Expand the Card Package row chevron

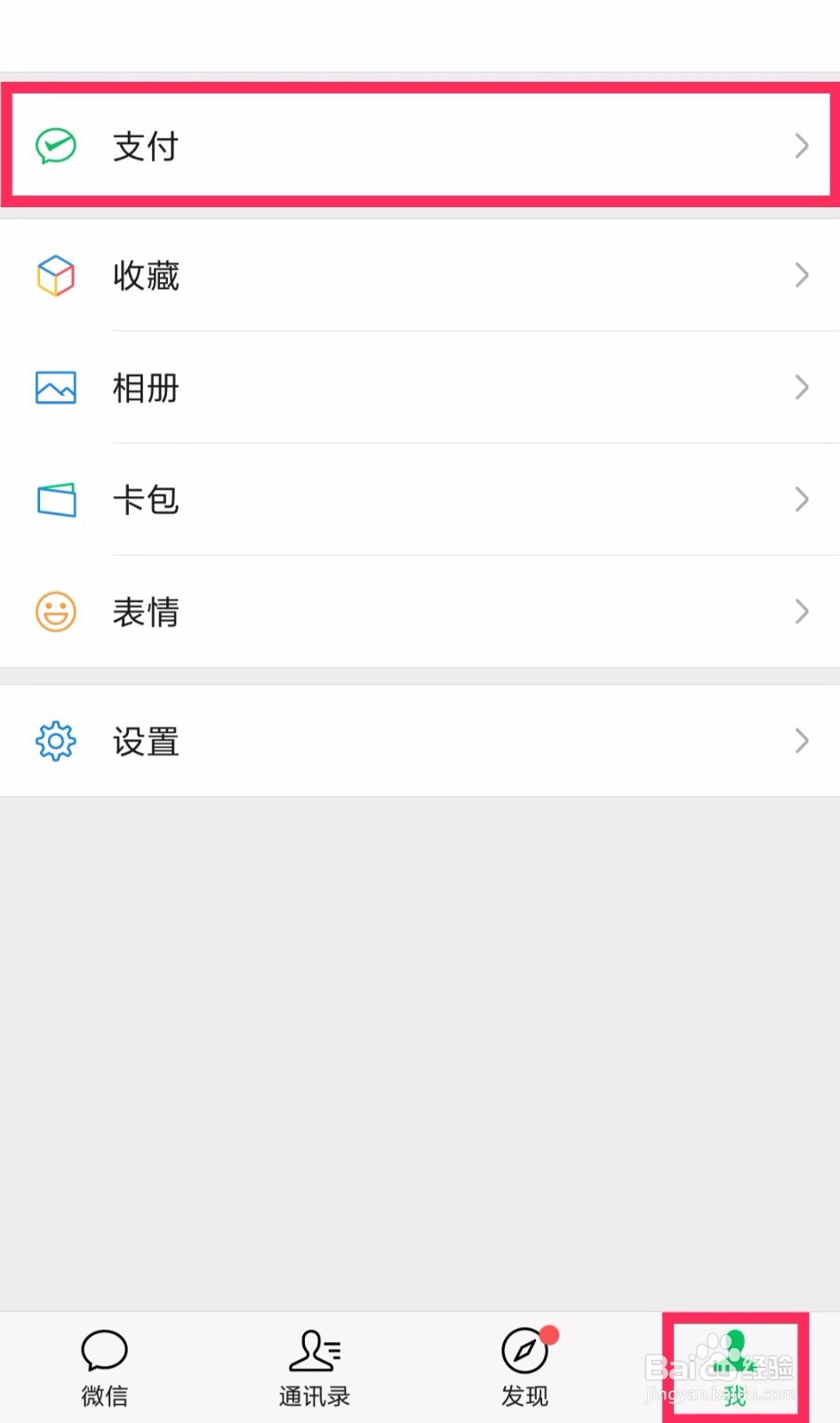point(802,500)
